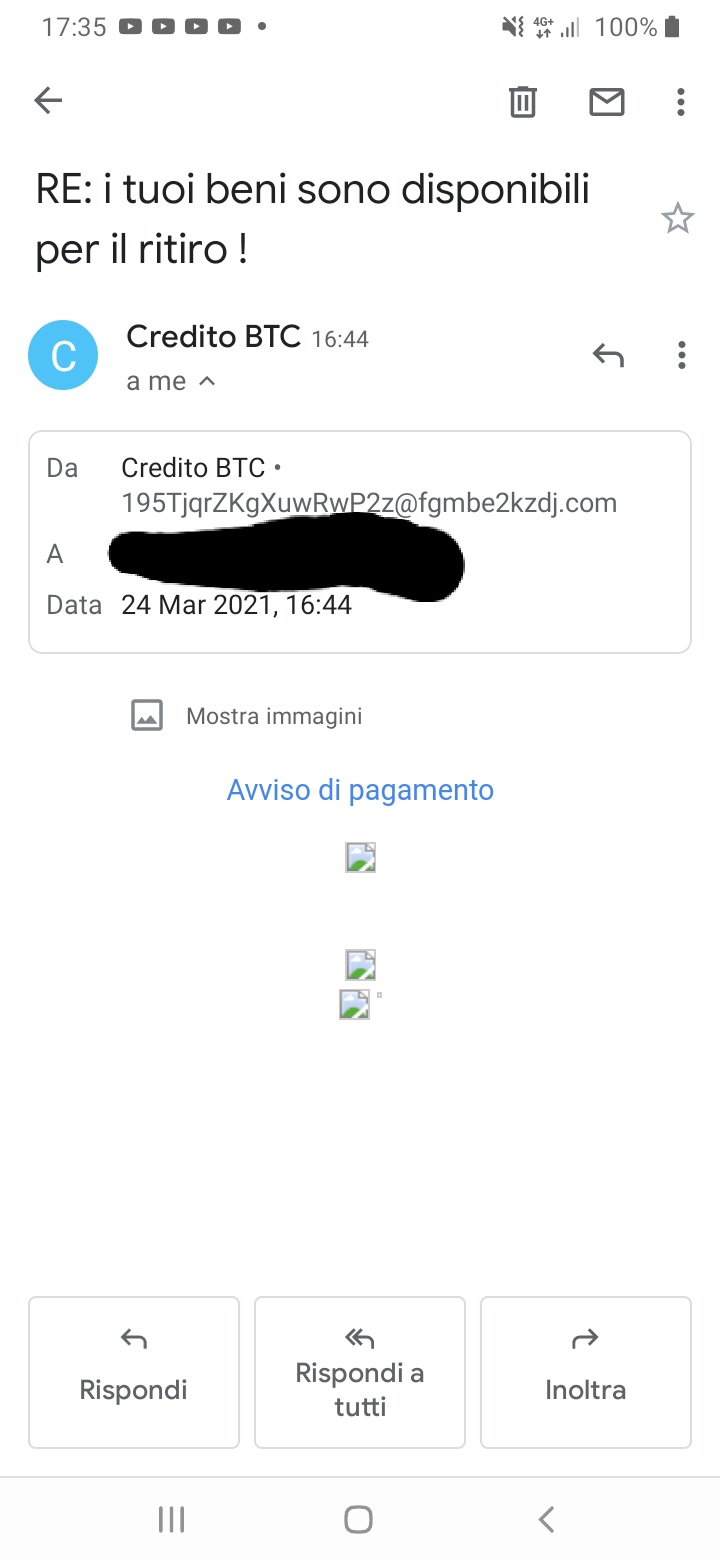Tap the reply arrow beside the sender
The height and width of the screenshot is (1560, 720).
(x=608, y=355)
